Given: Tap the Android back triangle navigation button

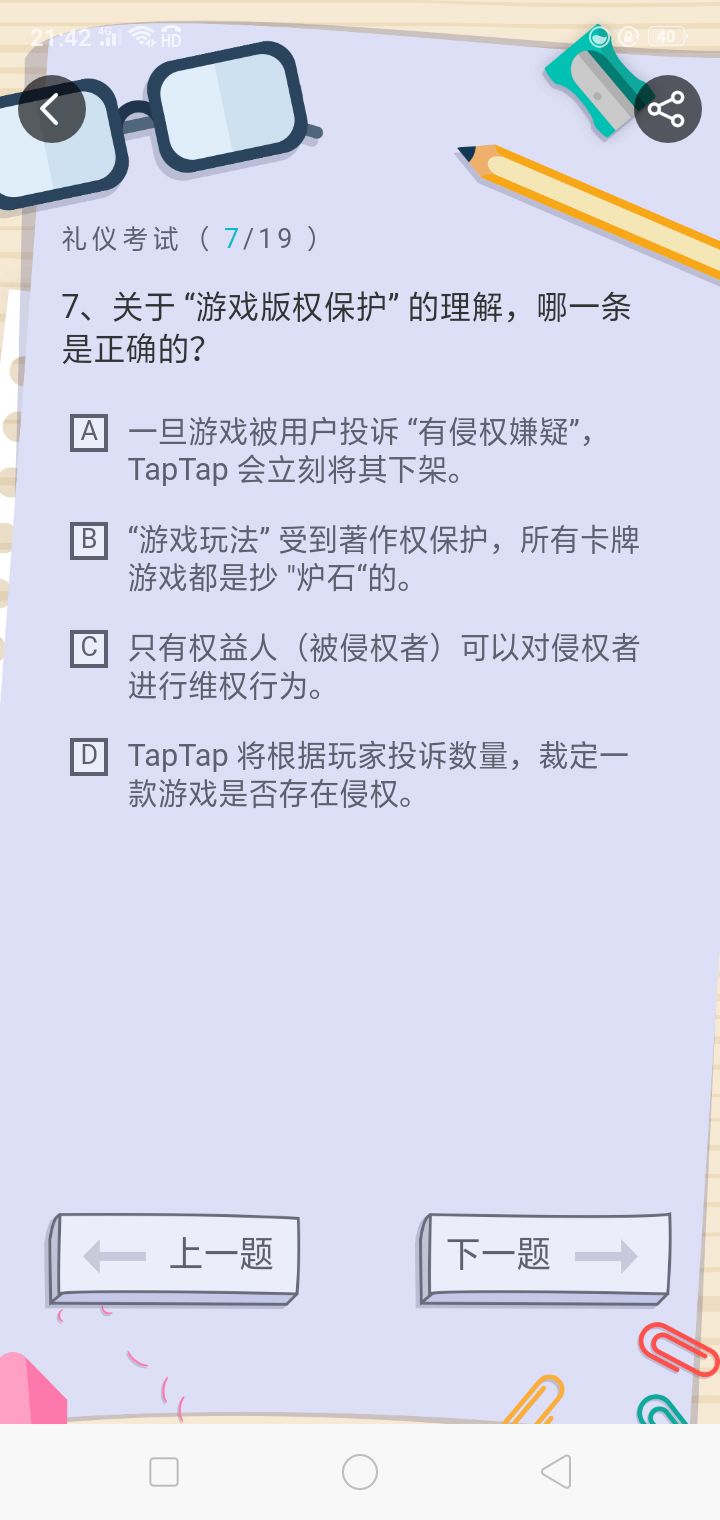Looking at the screenshot, I should coord(557,1471).
